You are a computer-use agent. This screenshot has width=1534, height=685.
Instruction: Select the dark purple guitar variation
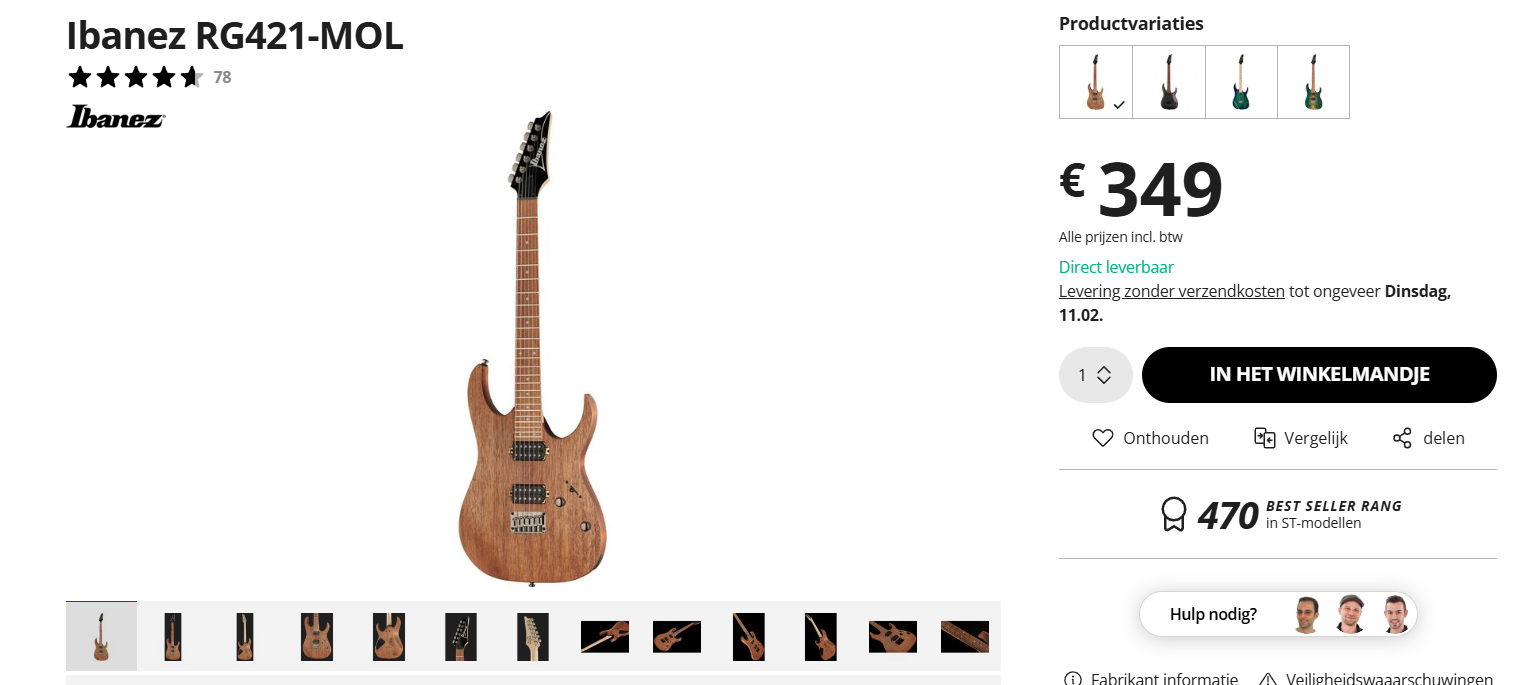[1169, 82]
